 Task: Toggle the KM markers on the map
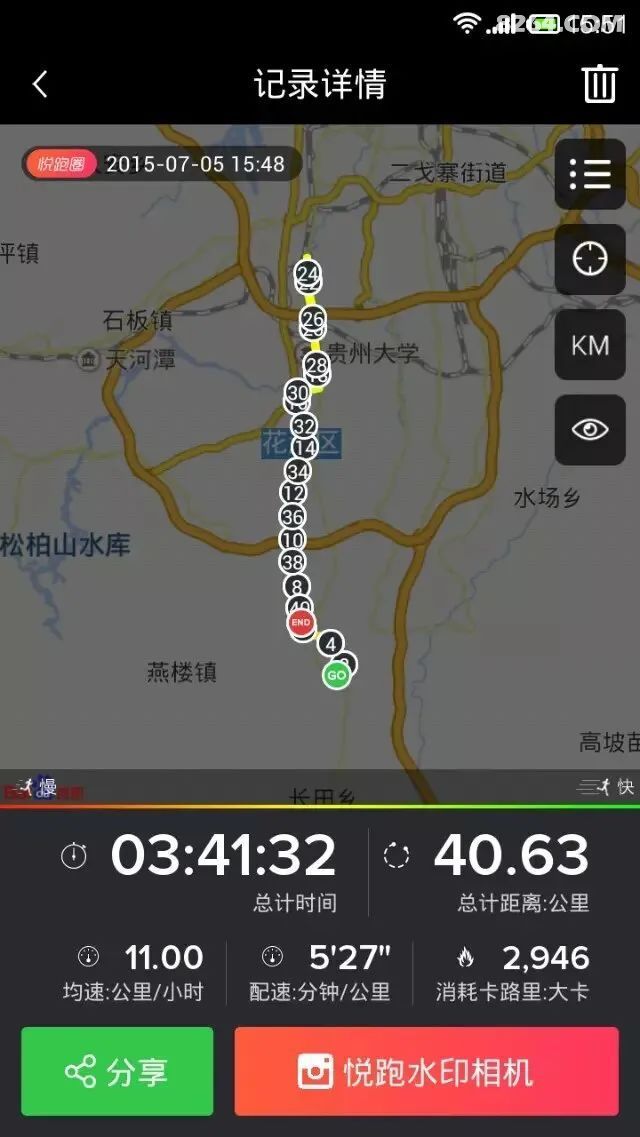tap(590, 345)
